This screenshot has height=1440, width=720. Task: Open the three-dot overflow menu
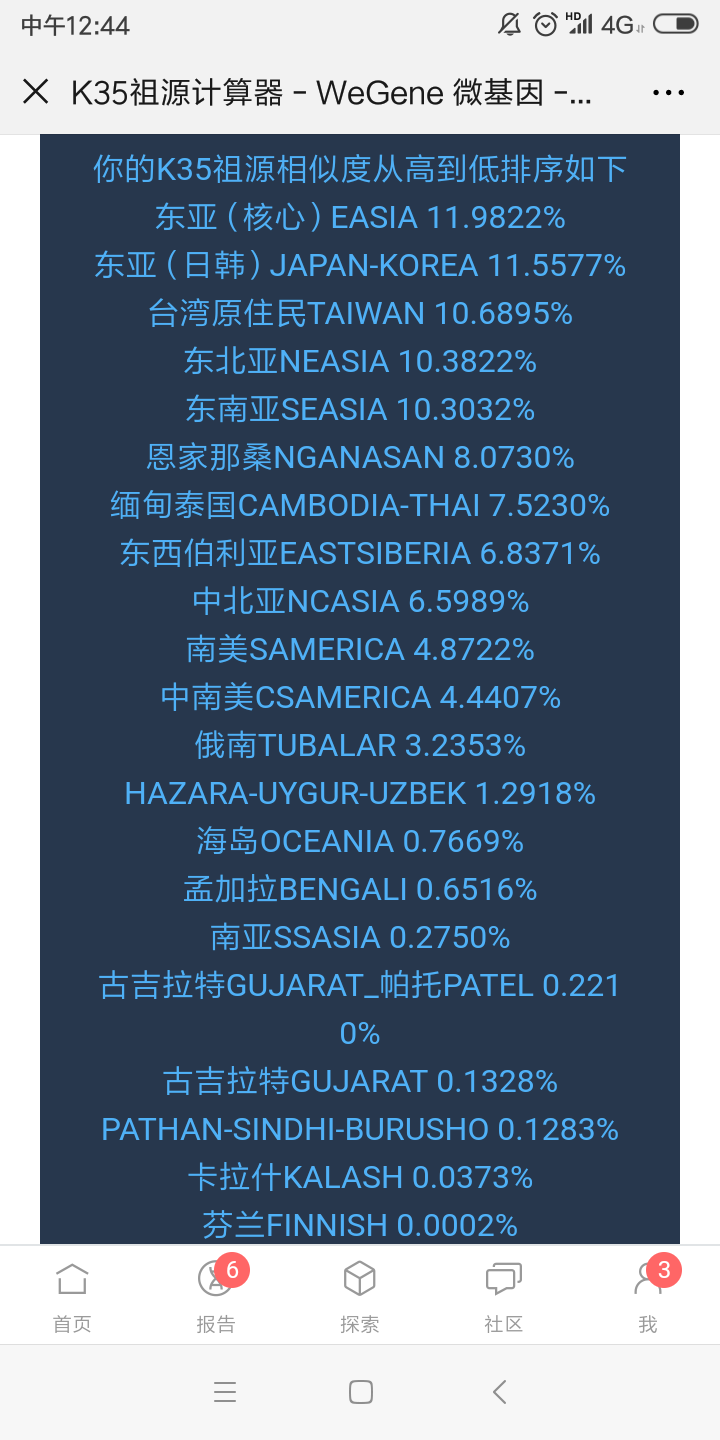click(668, 93)
